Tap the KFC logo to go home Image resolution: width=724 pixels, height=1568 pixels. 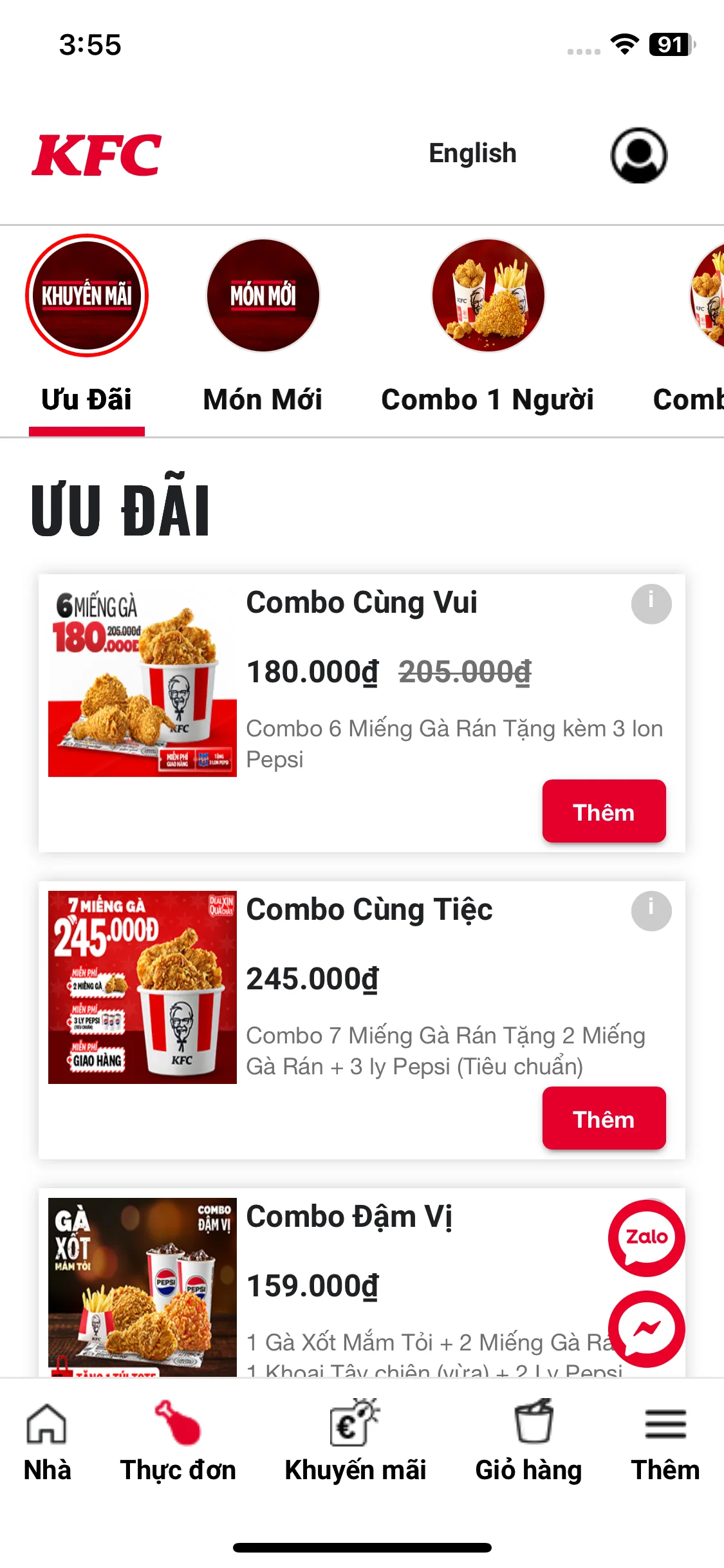click(97, 155)
